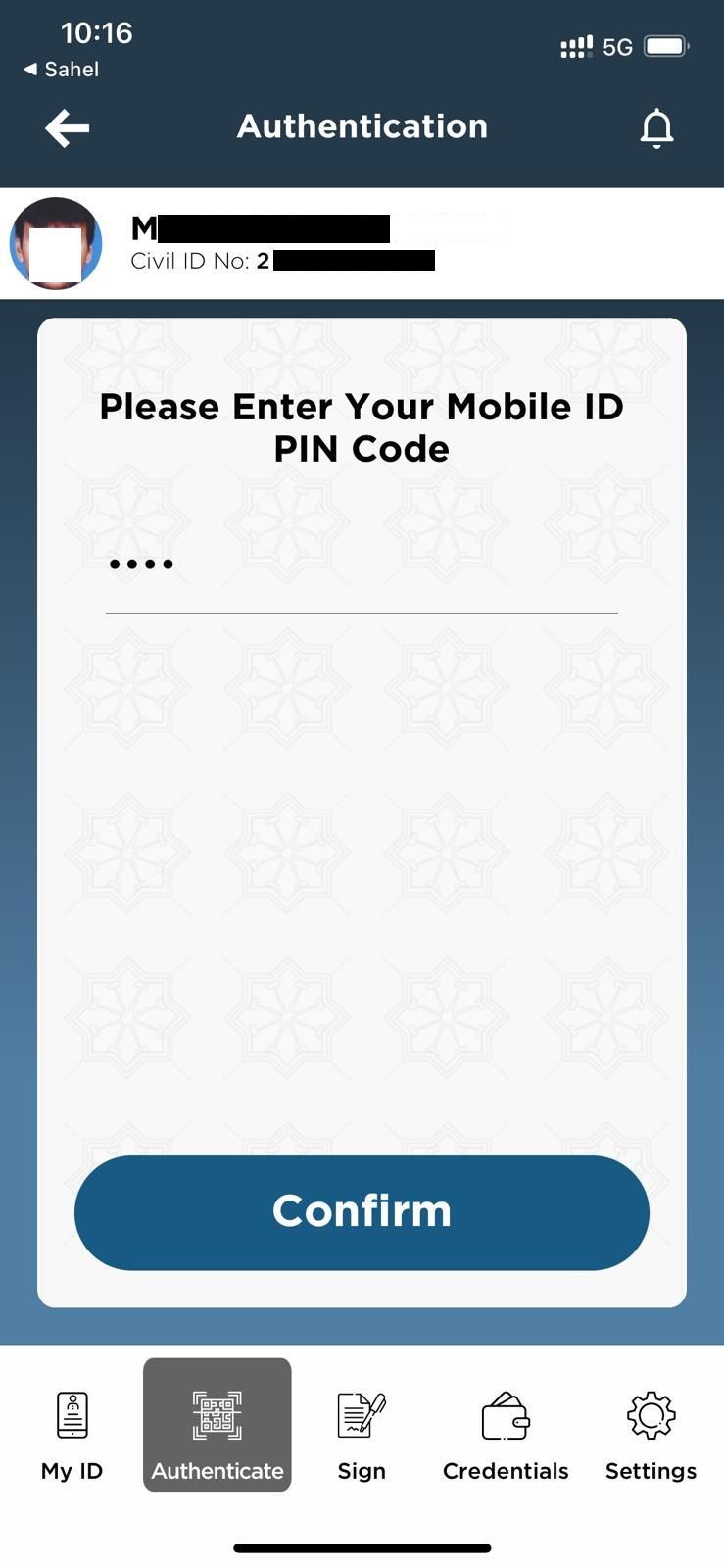This screenshot has height=1568, width=724.
Task: Tap the Sahel return link in status bar
Action: (61, 69)
